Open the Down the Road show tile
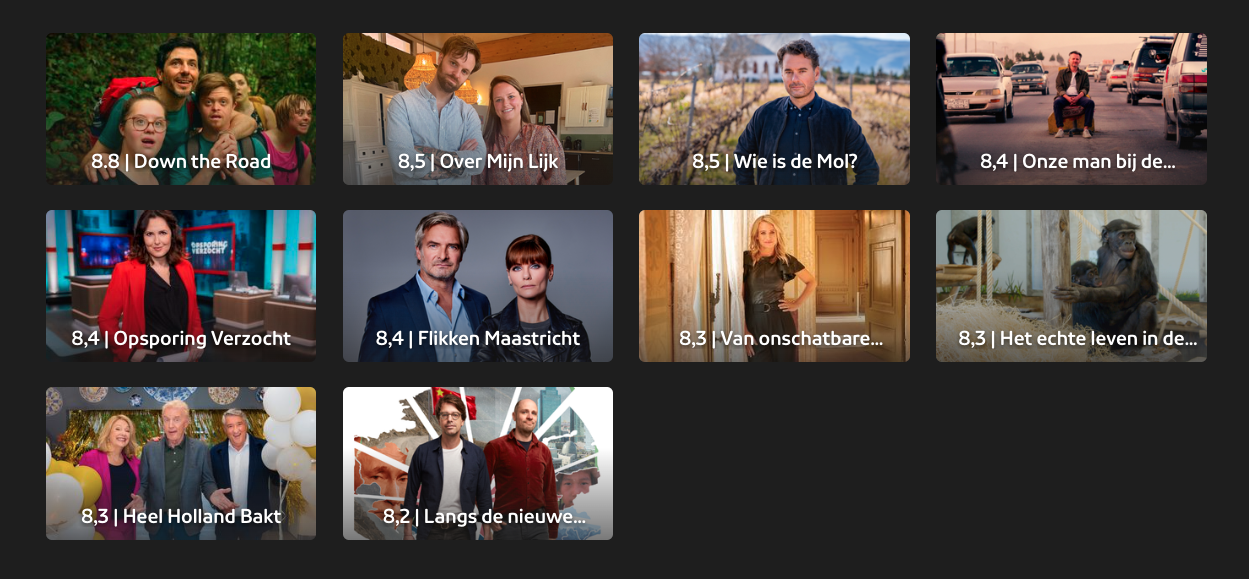 [180, 109]
